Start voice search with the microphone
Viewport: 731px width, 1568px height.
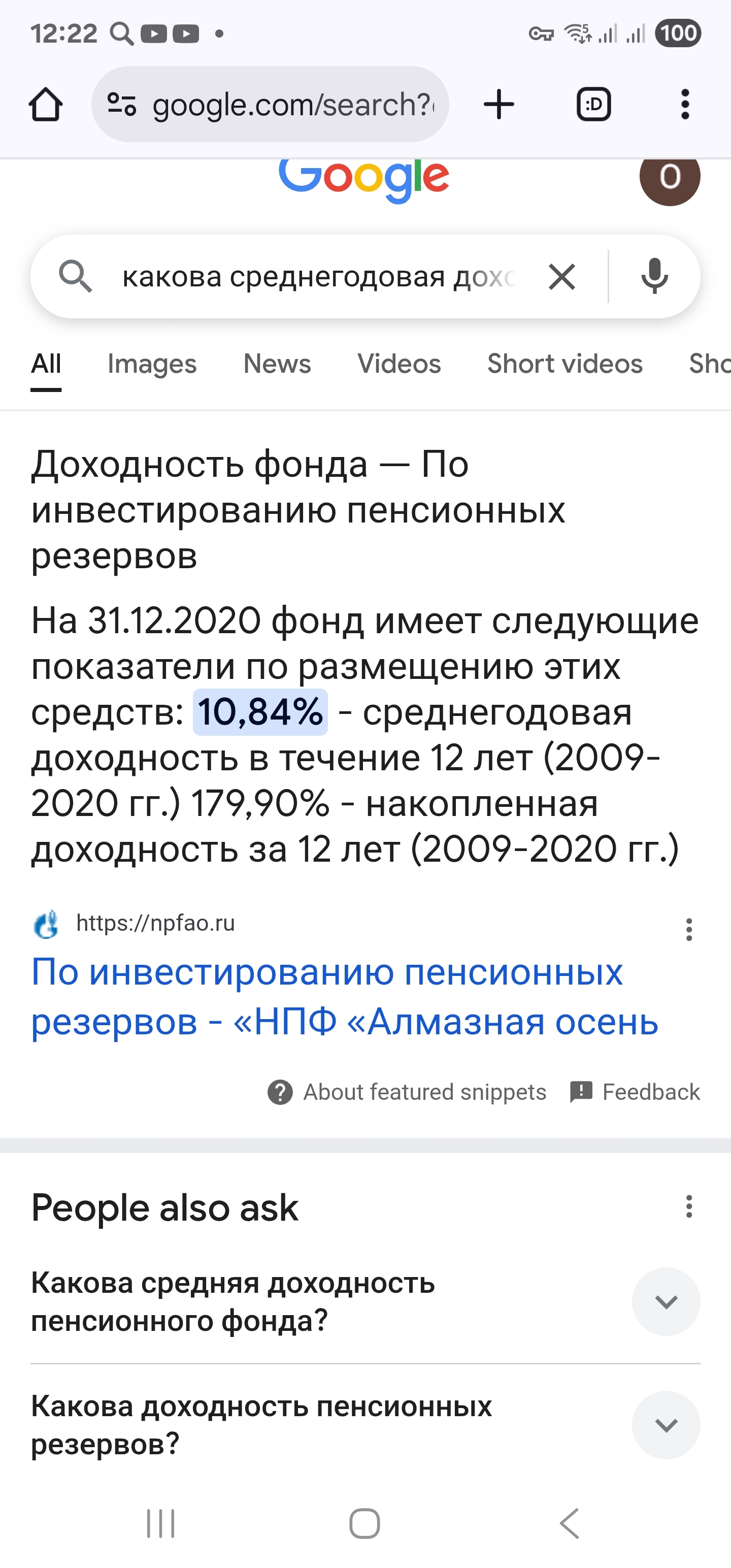coord(654,277)
